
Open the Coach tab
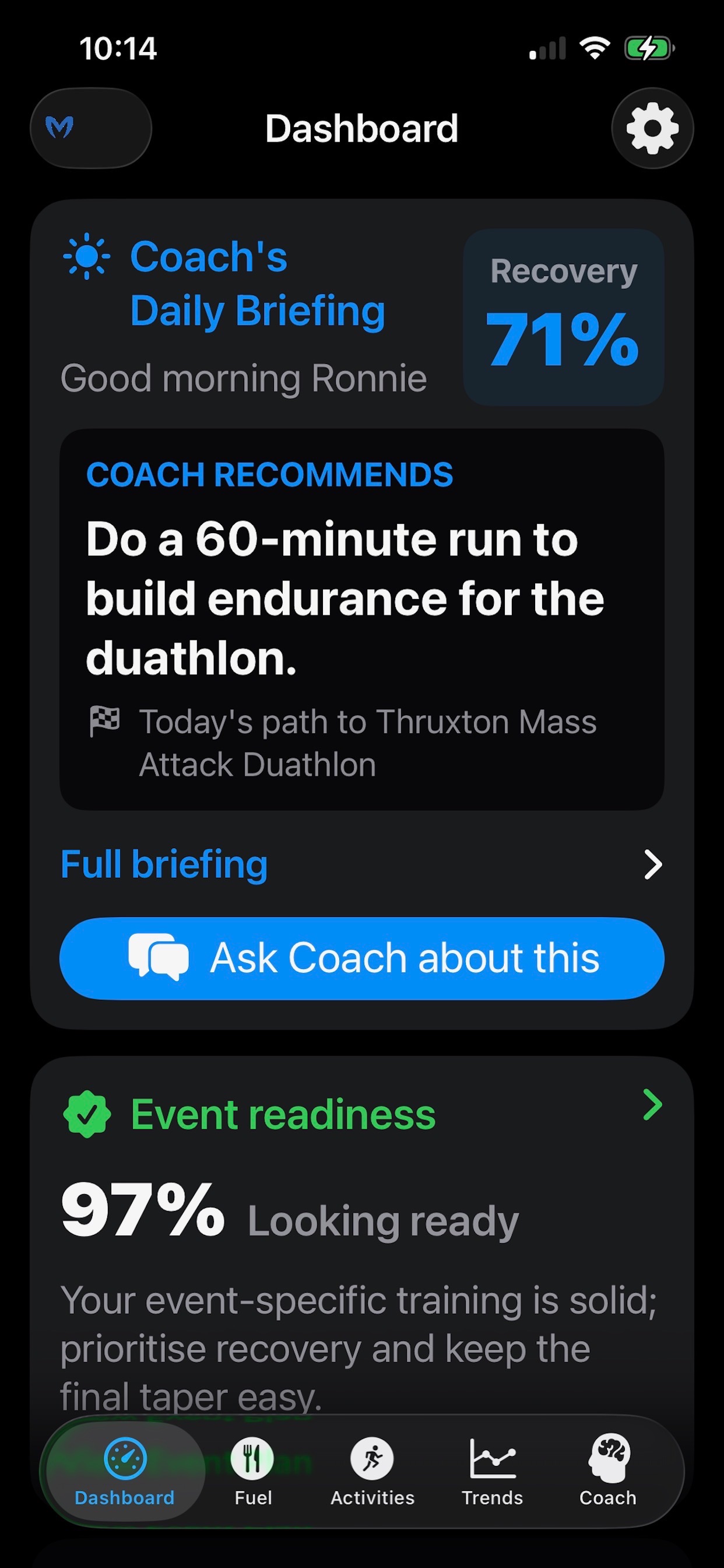click(608, 1471)
